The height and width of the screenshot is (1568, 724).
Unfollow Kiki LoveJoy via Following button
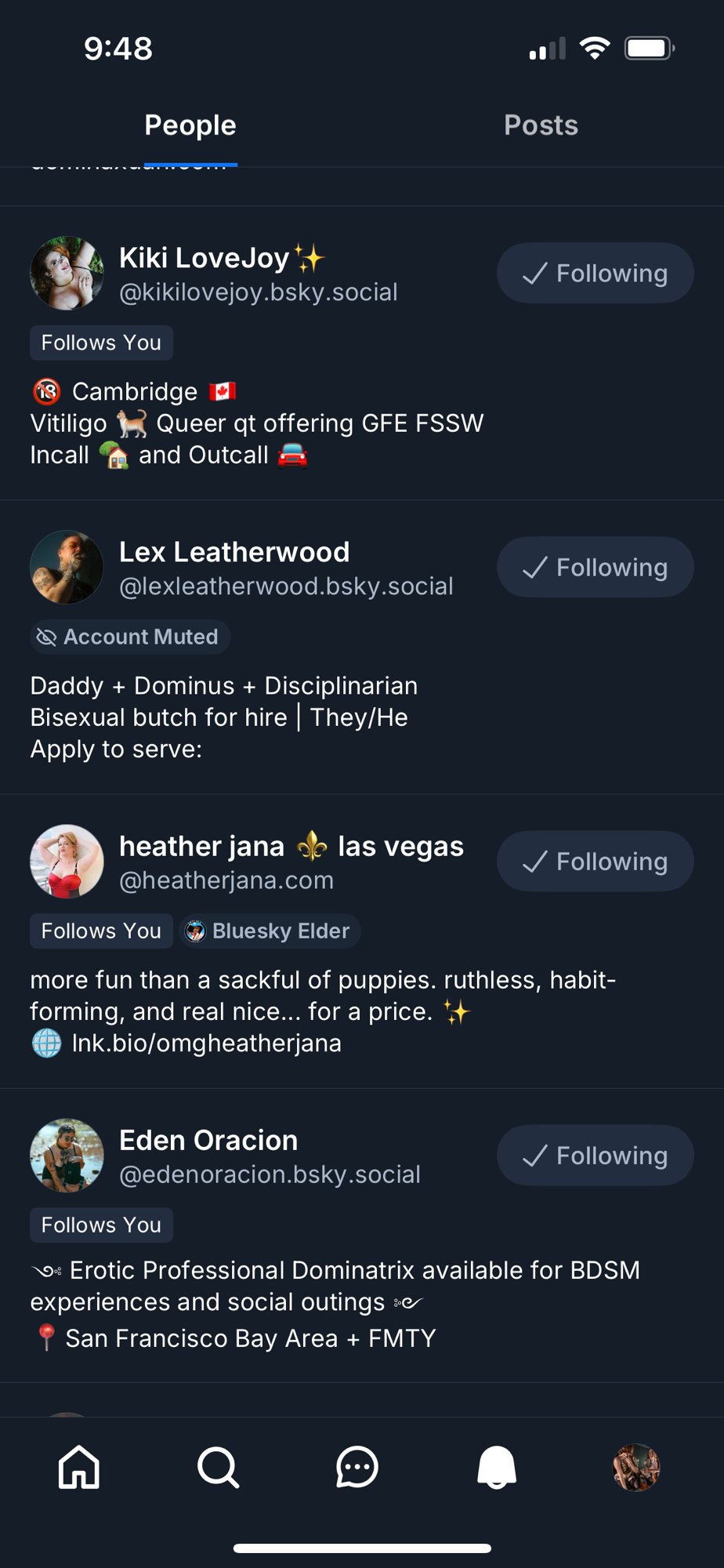(595, 273)
